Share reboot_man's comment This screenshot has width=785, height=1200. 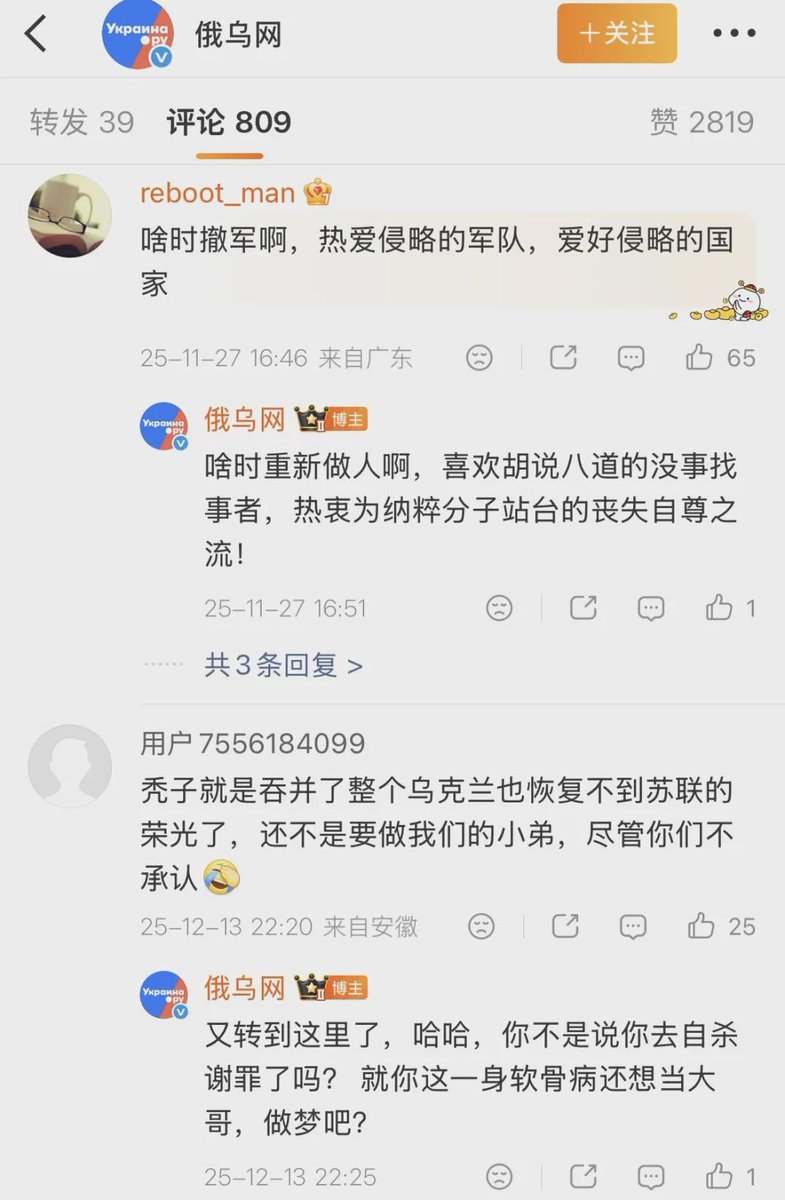[x=564, y=357]
